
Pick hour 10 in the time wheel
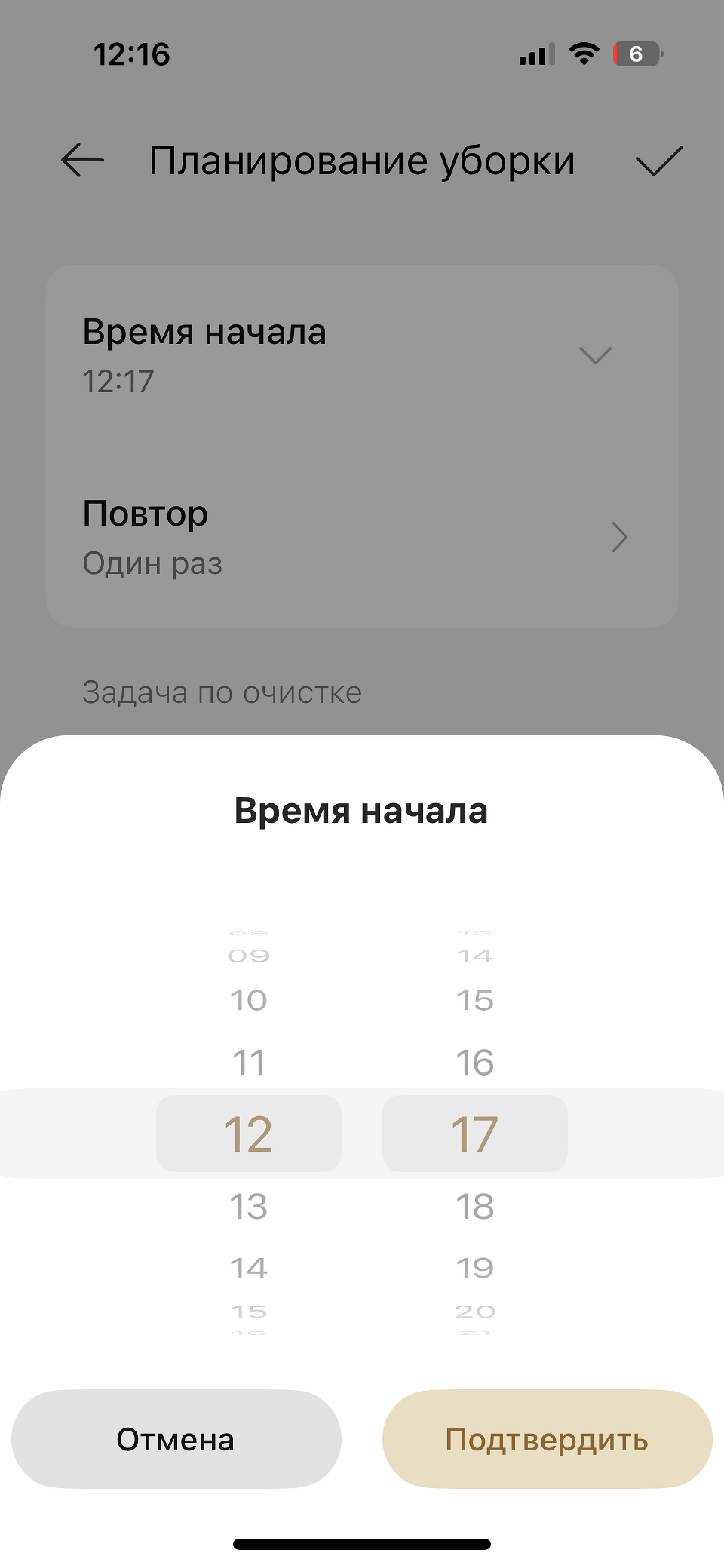[248, 1001]
